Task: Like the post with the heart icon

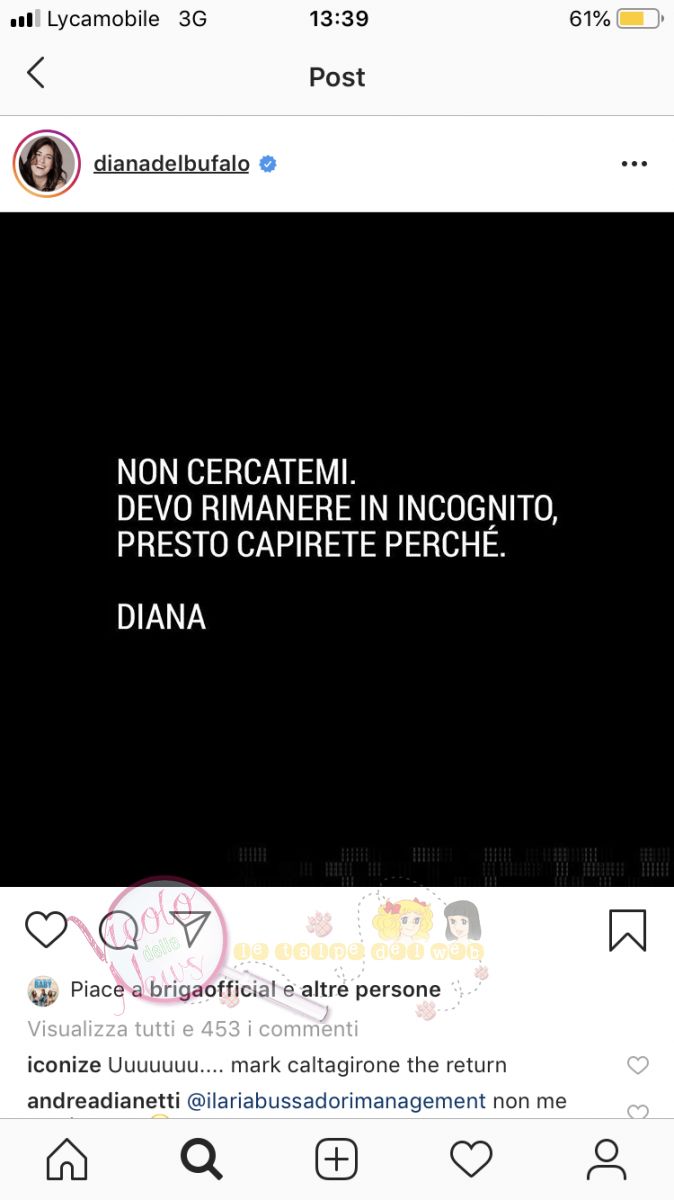Action: tap(46, 930)
